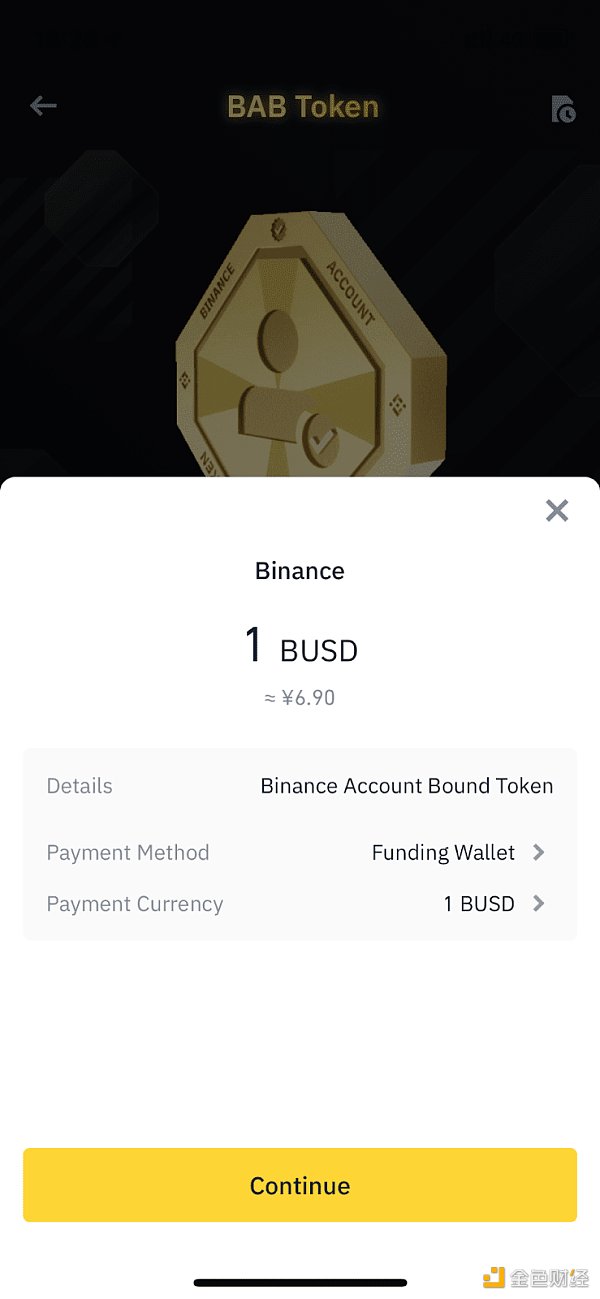Tap the Continue button
This screenshot has width=600, height=1299.
(300, 1185)
